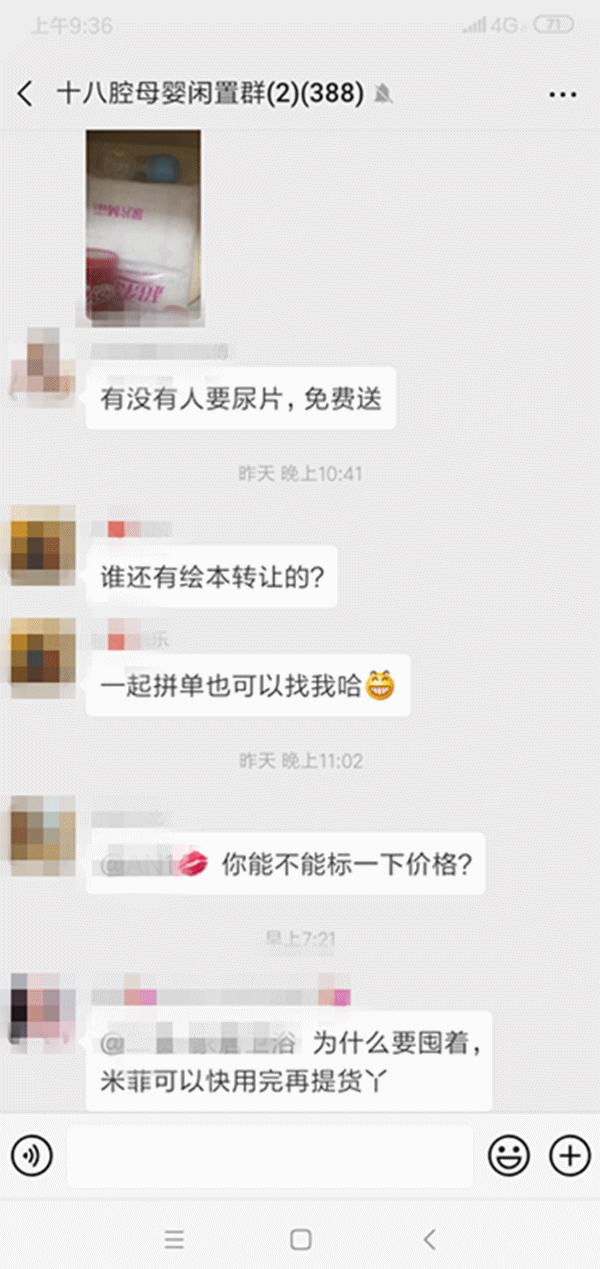The image size is (600, 1269).
Task: Go back from the group chat
Action: coord(26,94)
